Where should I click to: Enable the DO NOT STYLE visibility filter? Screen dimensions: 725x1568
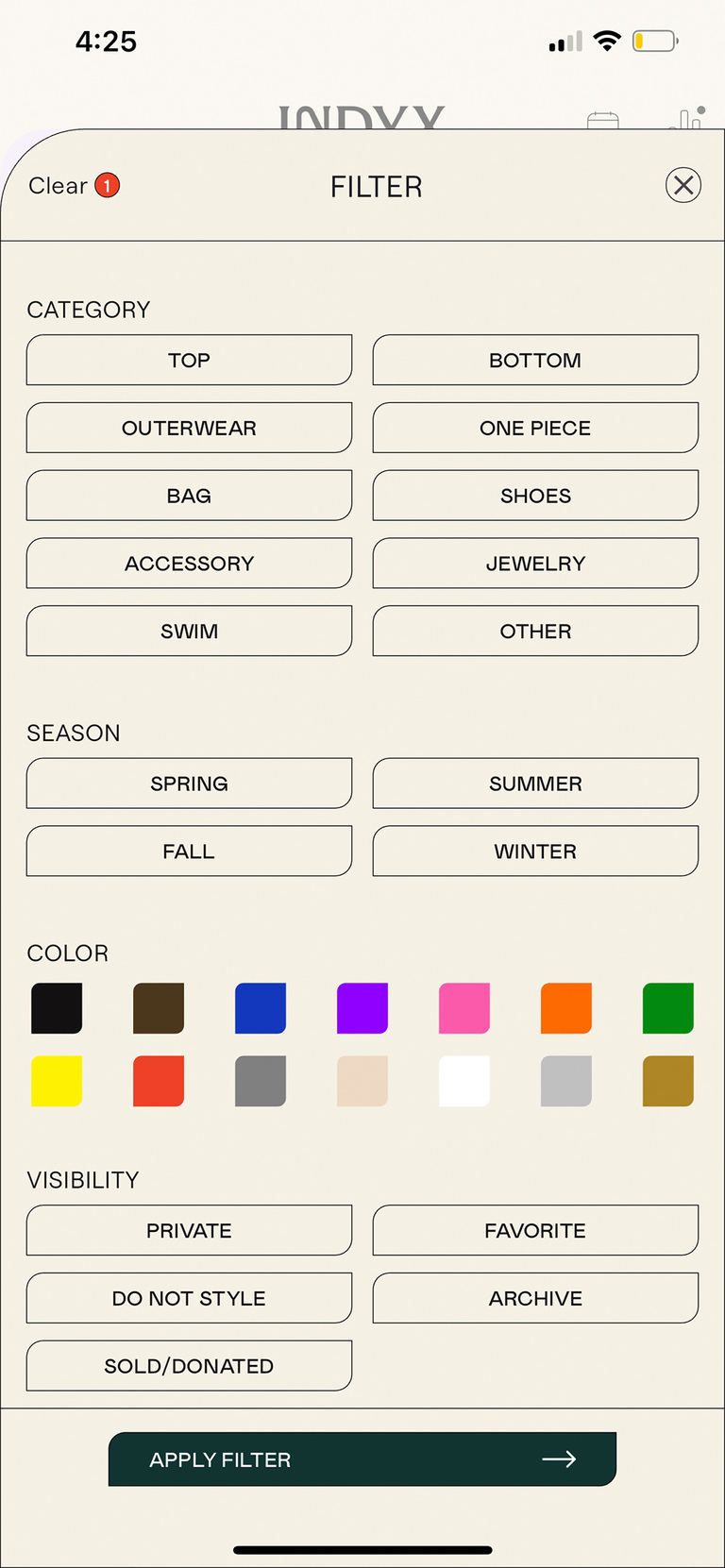189,1298
